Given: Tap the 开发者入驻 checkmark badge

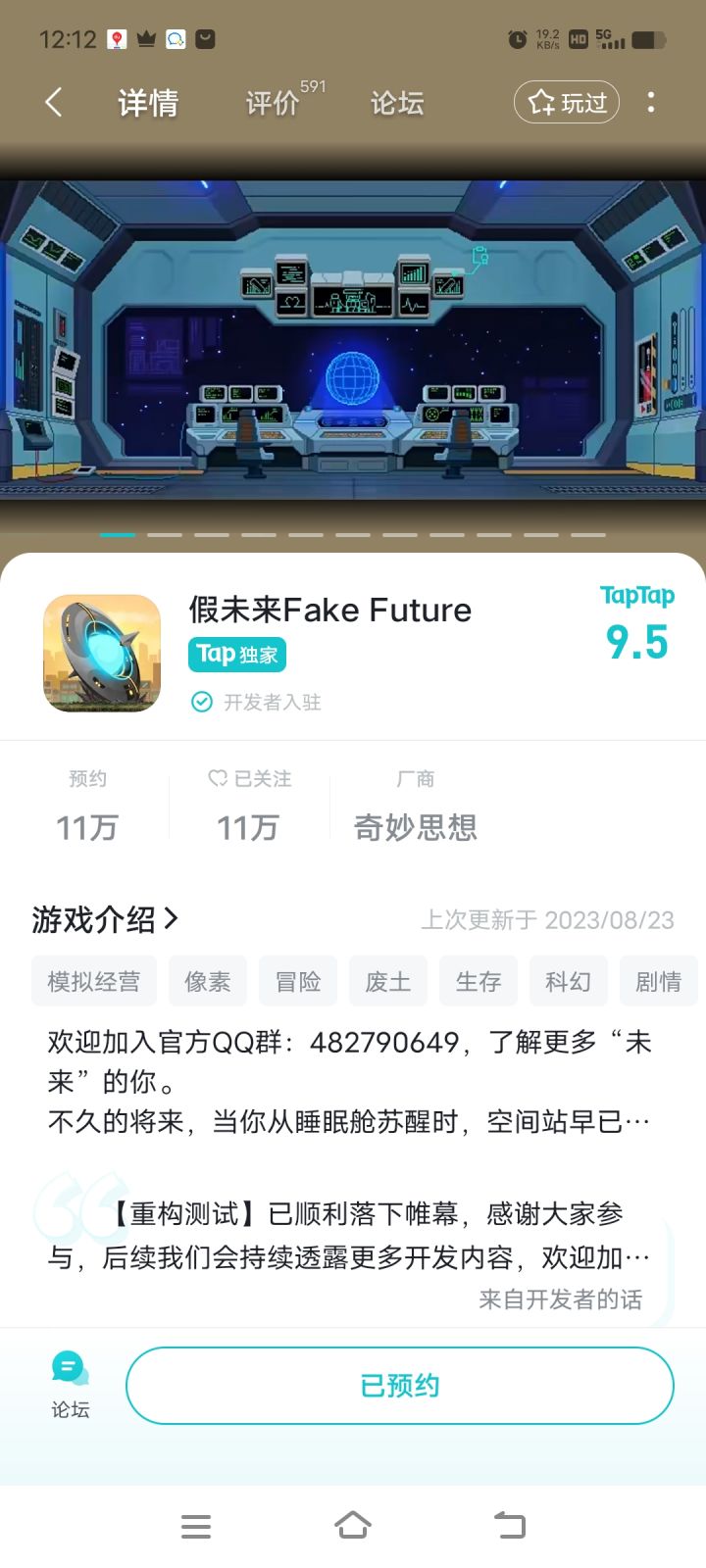Looking at the screenshot, I should [200, 702].
